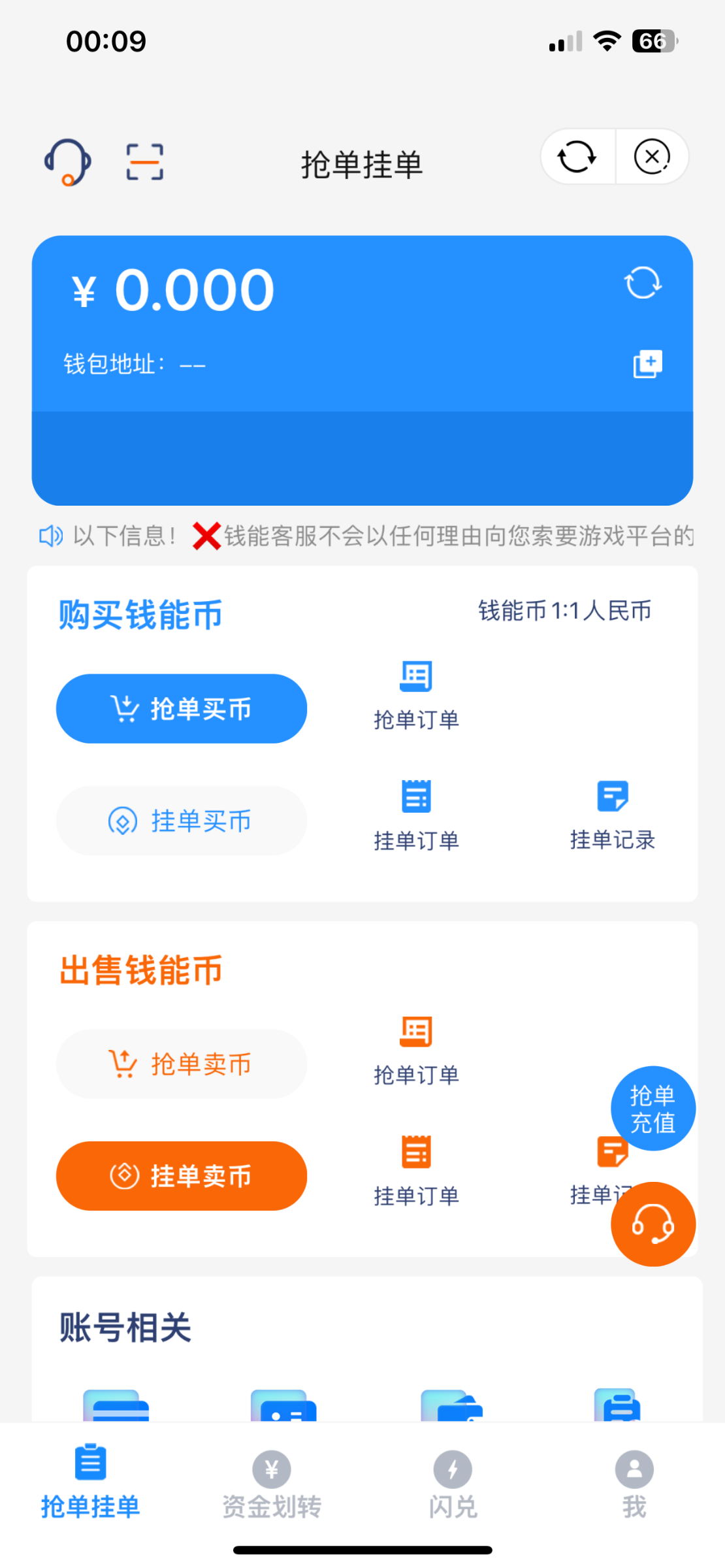Tap 挂单买币 button
This screenshot has width=725, height=1568.
[x=182, y=821]
